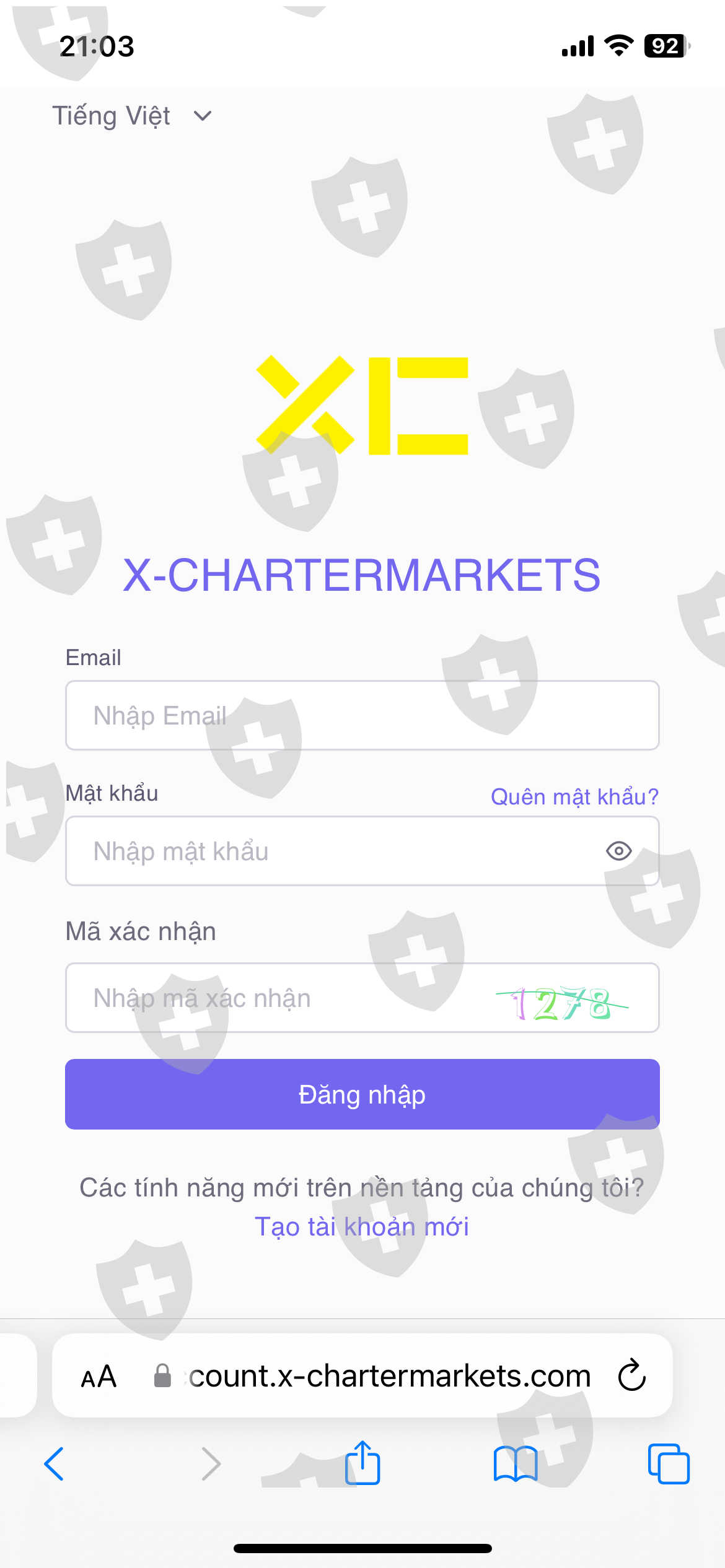Focus the Nhập Email field
The height and width of the screenshot is (1568, 725).
[x=362, y=715]
